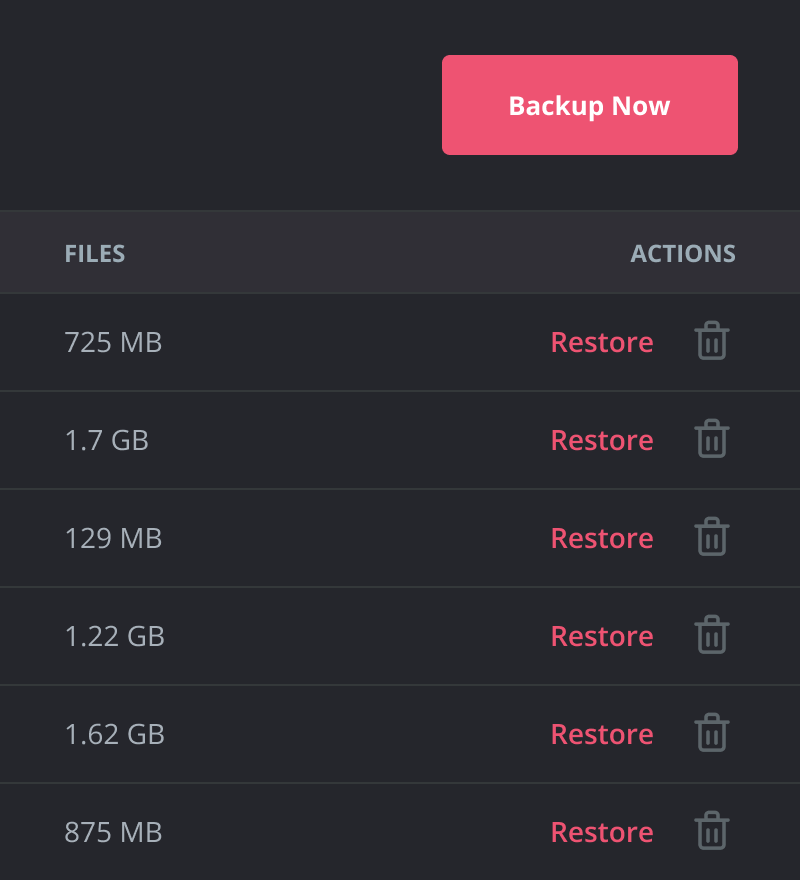
Task: Restore the 725 MB backup
Action: pyautogui.click(x=602, y=341)
